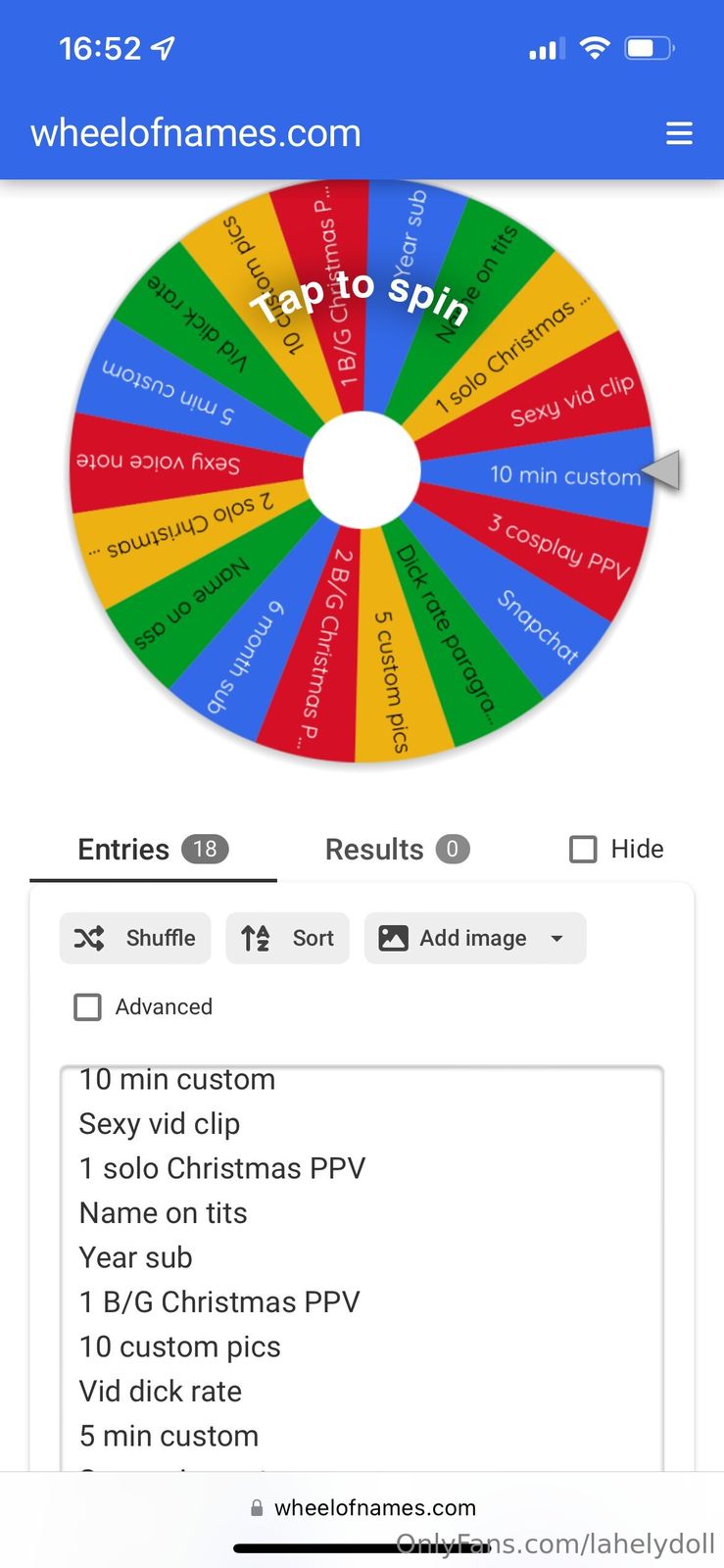
Task: Shuffle the wheel entries
Action: point(135,938)
